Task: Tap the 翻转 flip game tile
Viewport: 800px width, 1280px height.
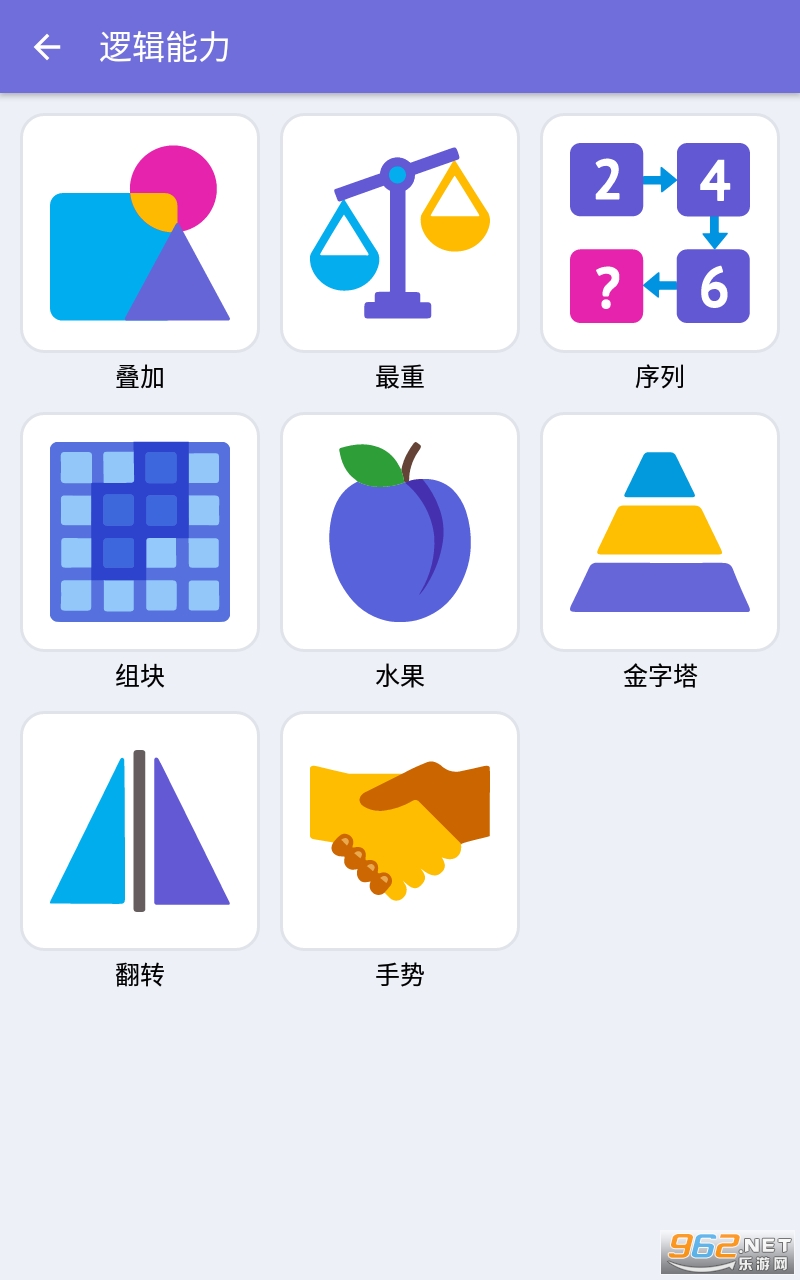Action: pyautogui.click(x=140, y=831)
